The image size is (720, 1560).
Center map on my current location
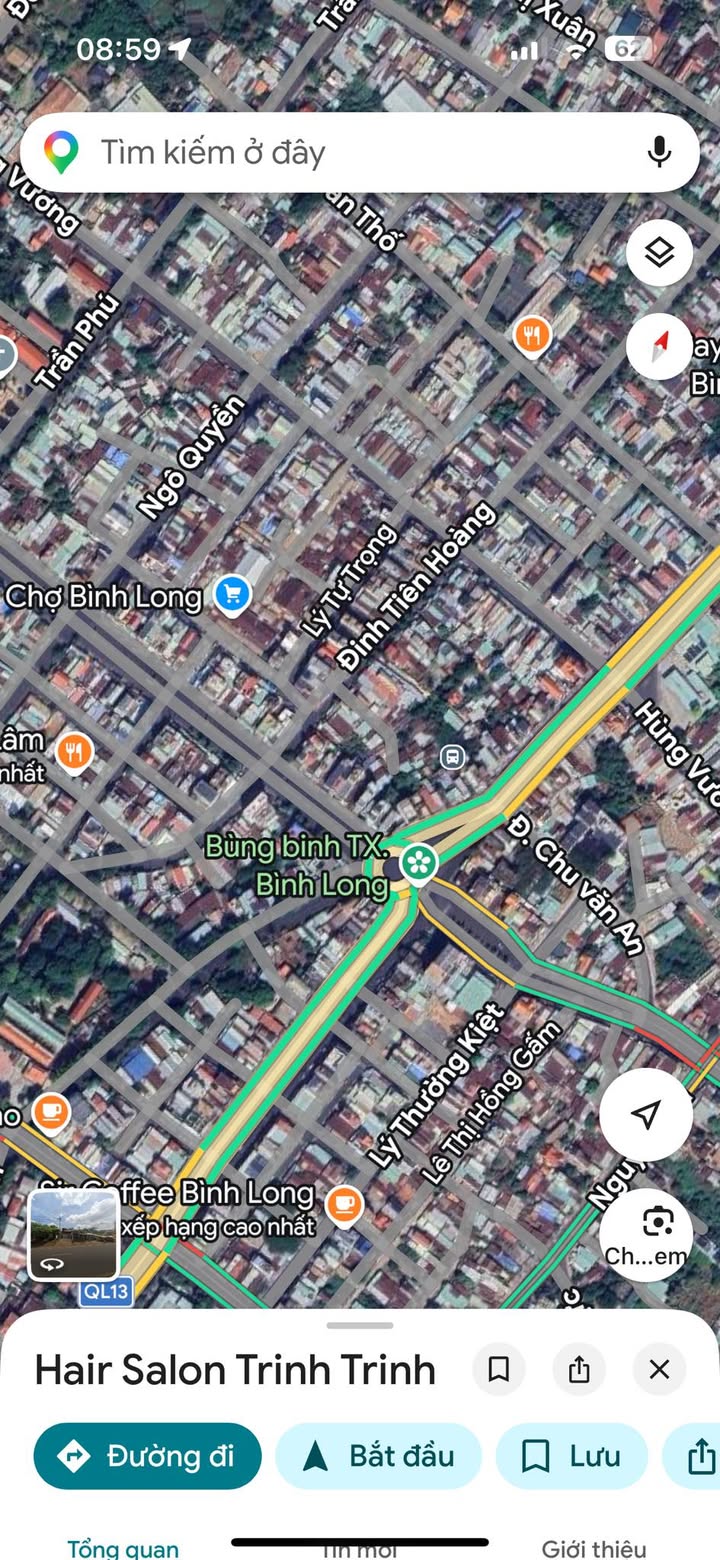pos(646,1114)
